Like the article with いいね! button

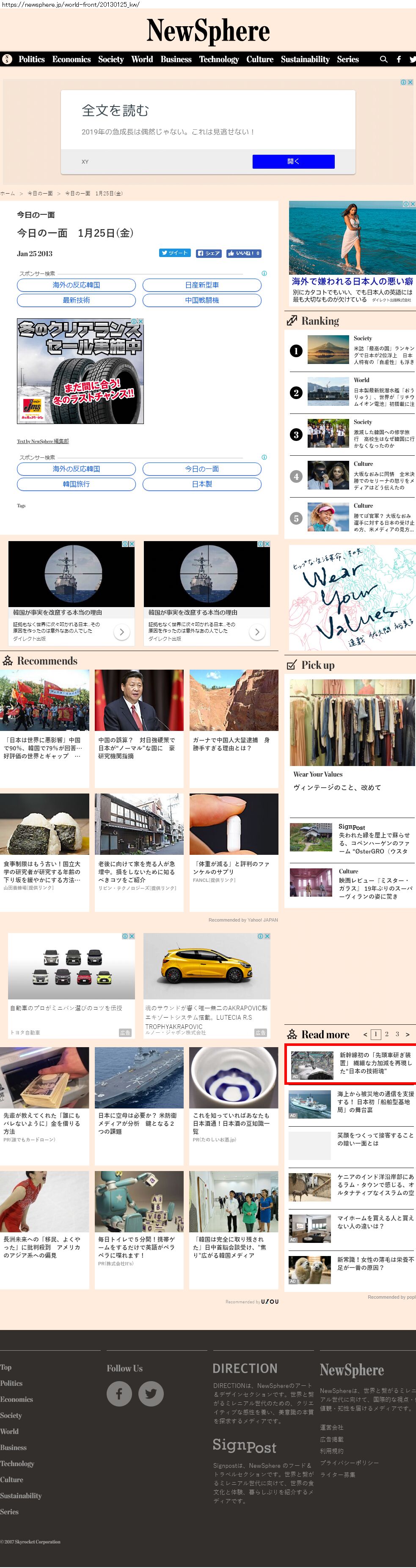(244, 253)
